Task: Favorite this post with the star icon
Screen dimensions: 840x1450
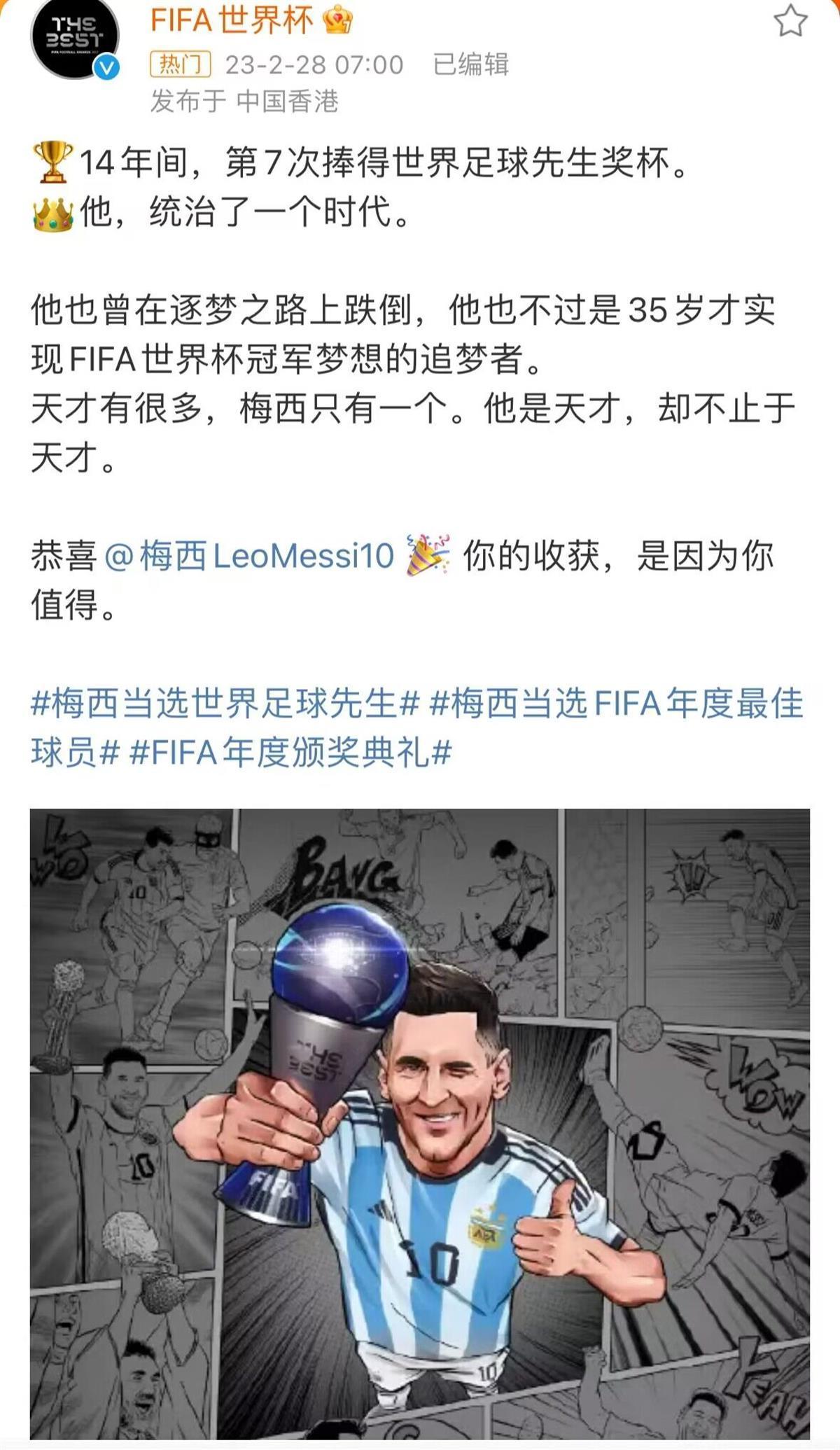Action: pos(790,21)
